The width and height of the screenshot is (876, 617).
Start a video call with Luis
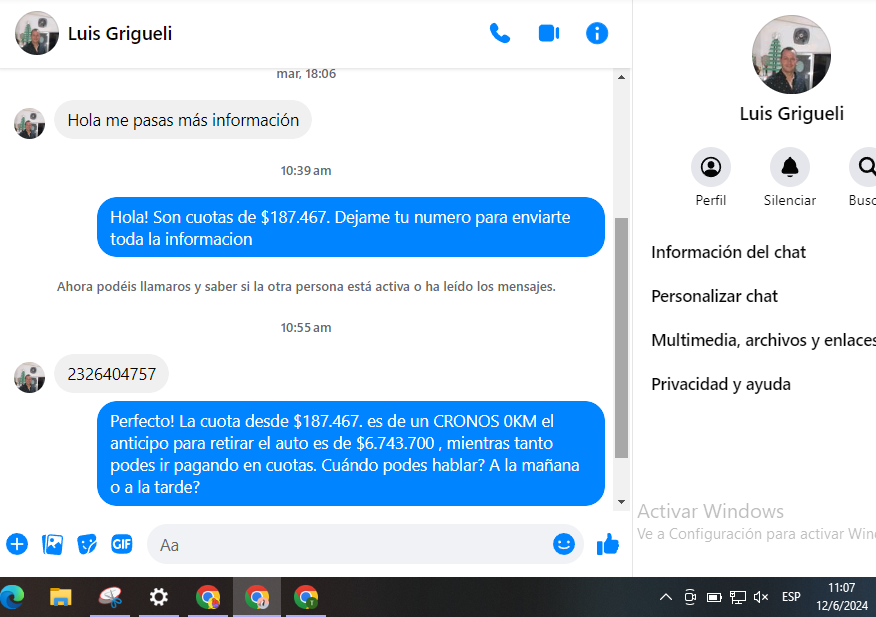tap(548, 33)
